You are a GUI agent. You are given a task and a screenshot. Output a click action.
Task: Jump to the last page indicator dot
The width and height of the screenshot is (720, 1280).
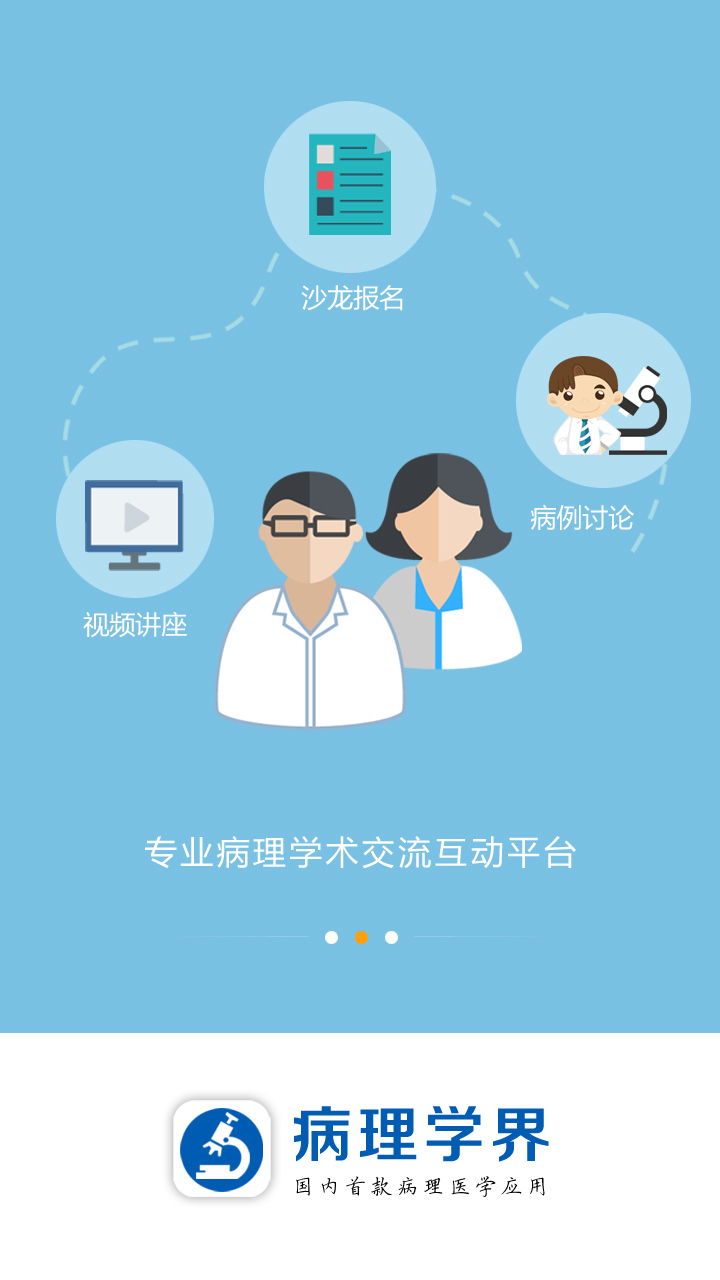coord(391,937)
